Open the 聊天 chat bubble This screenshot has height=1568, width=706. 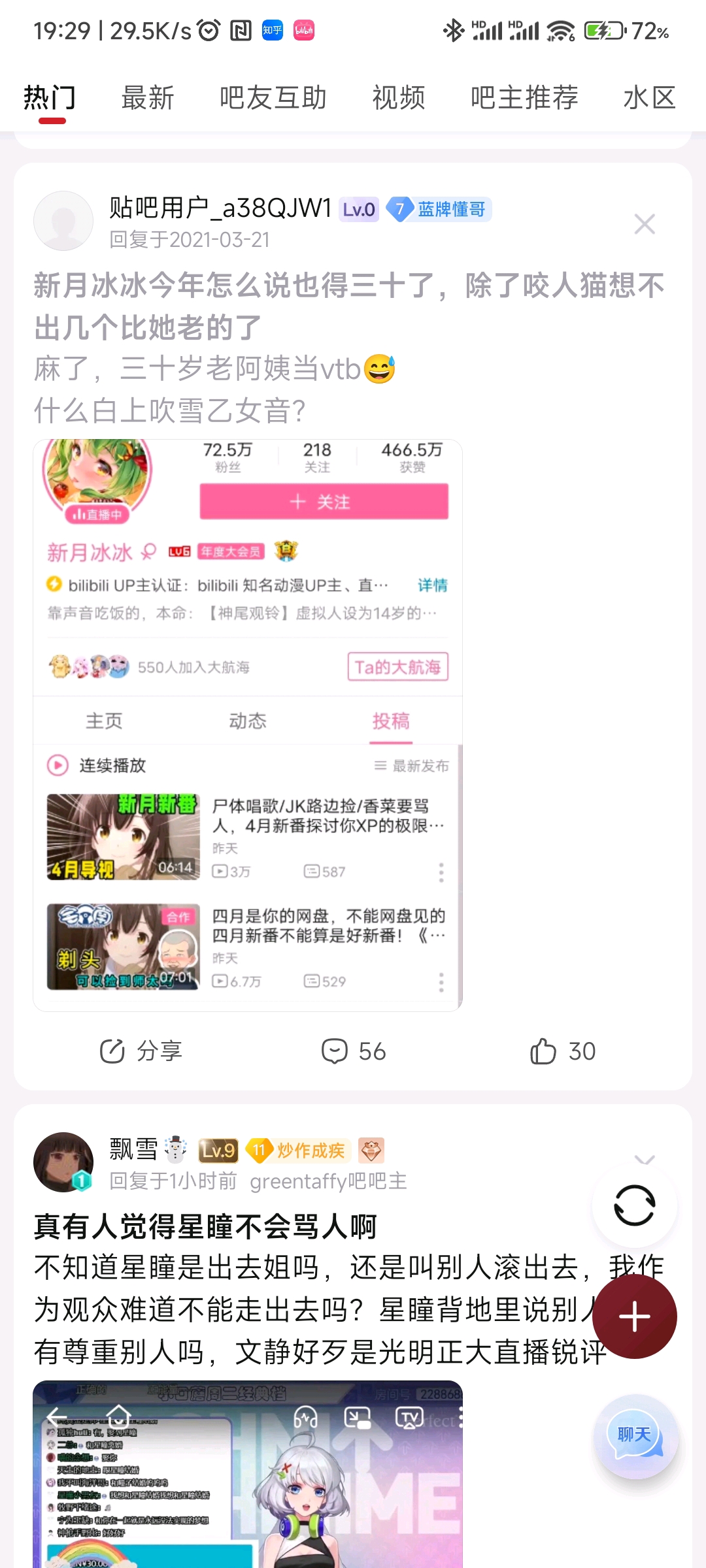coord(635,1436)
